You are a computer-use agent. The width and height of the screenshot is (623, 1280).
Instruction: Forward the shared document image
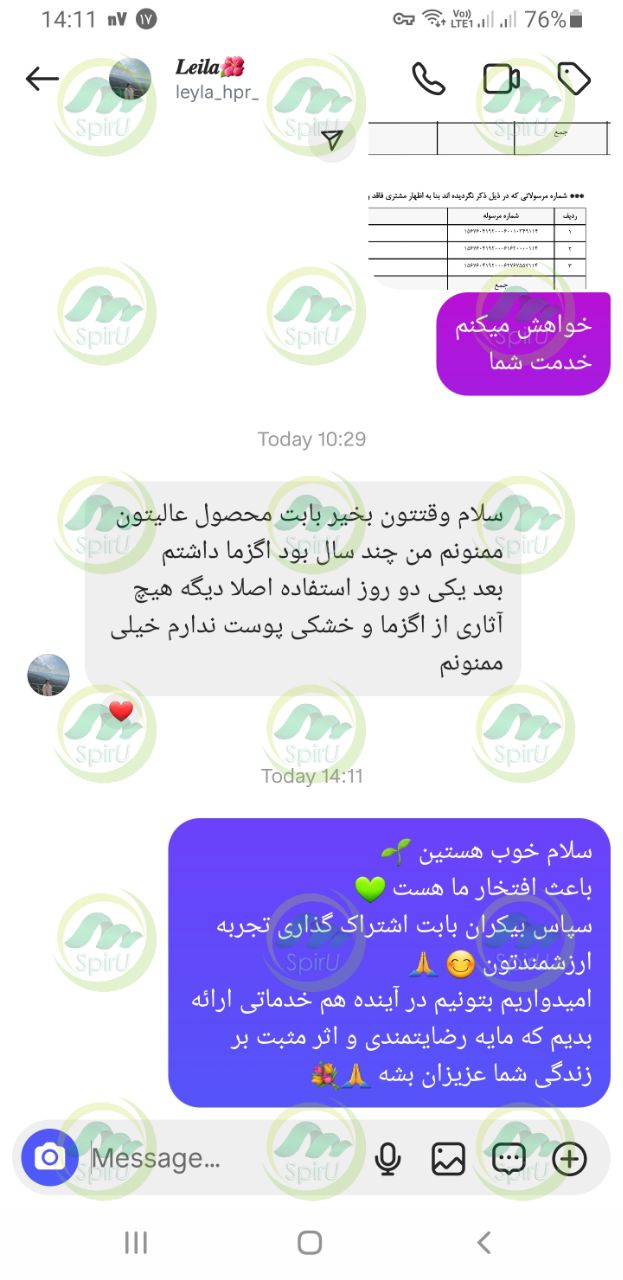coord(333,140)
